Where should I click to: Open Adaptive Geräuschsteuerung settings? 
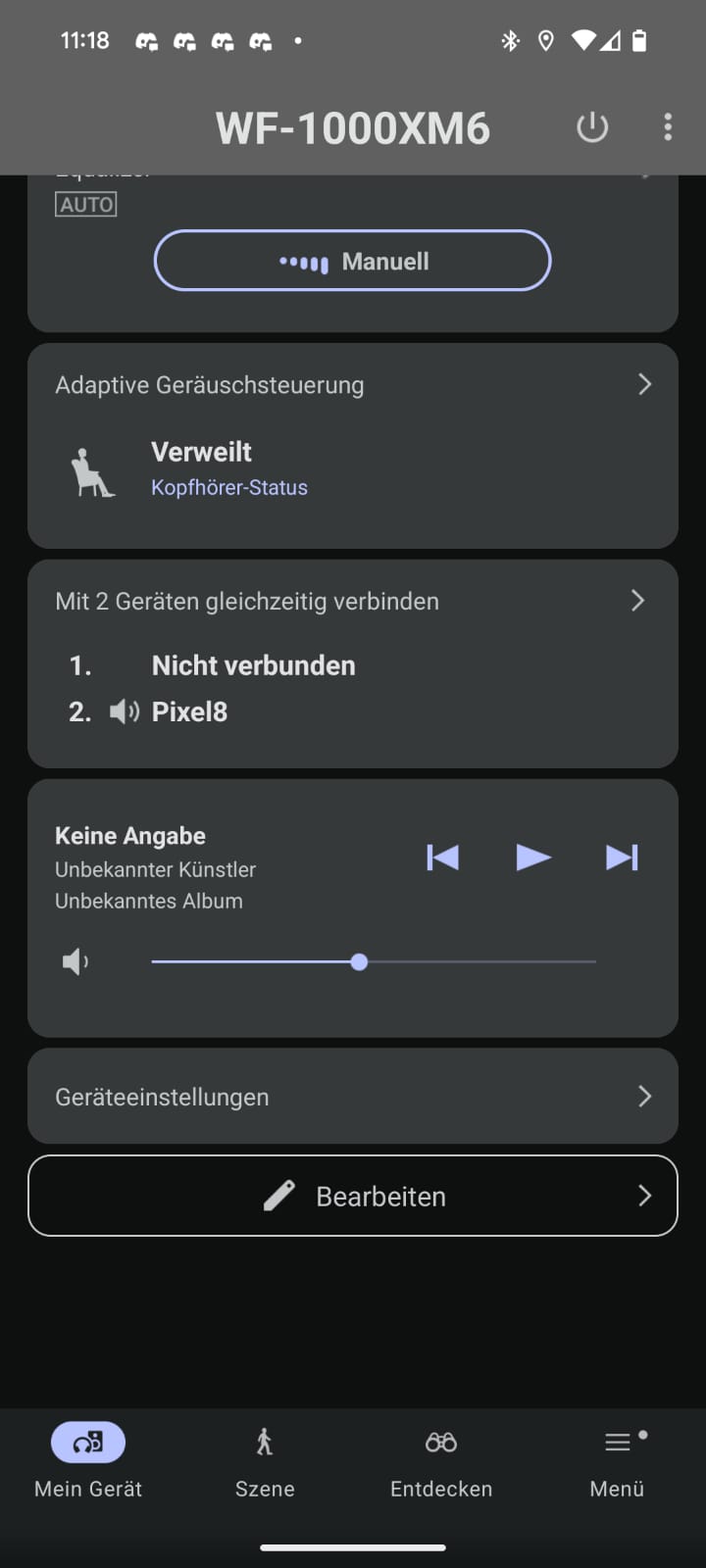[x=352, y=385]
